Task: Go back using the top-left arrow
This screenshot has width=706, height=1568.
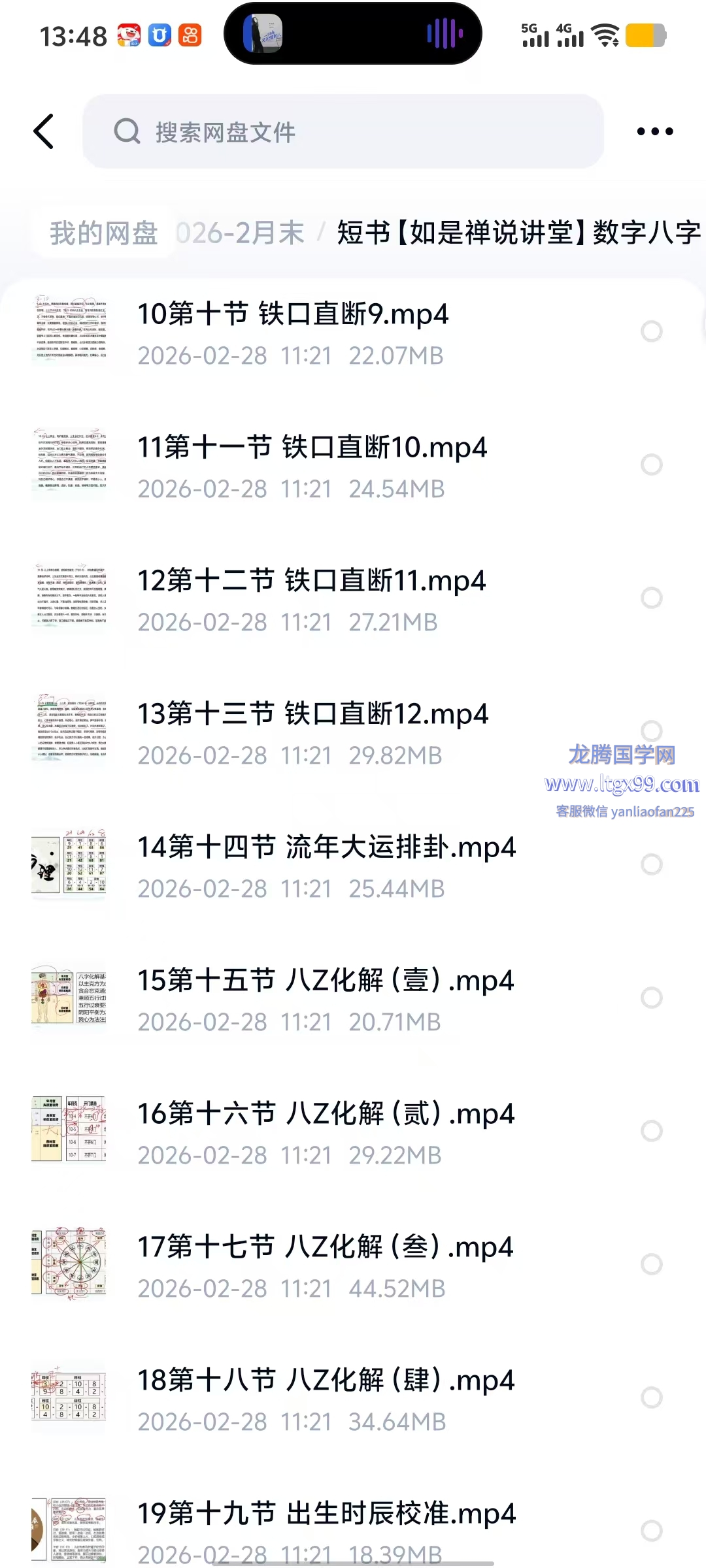Action: 44,131
